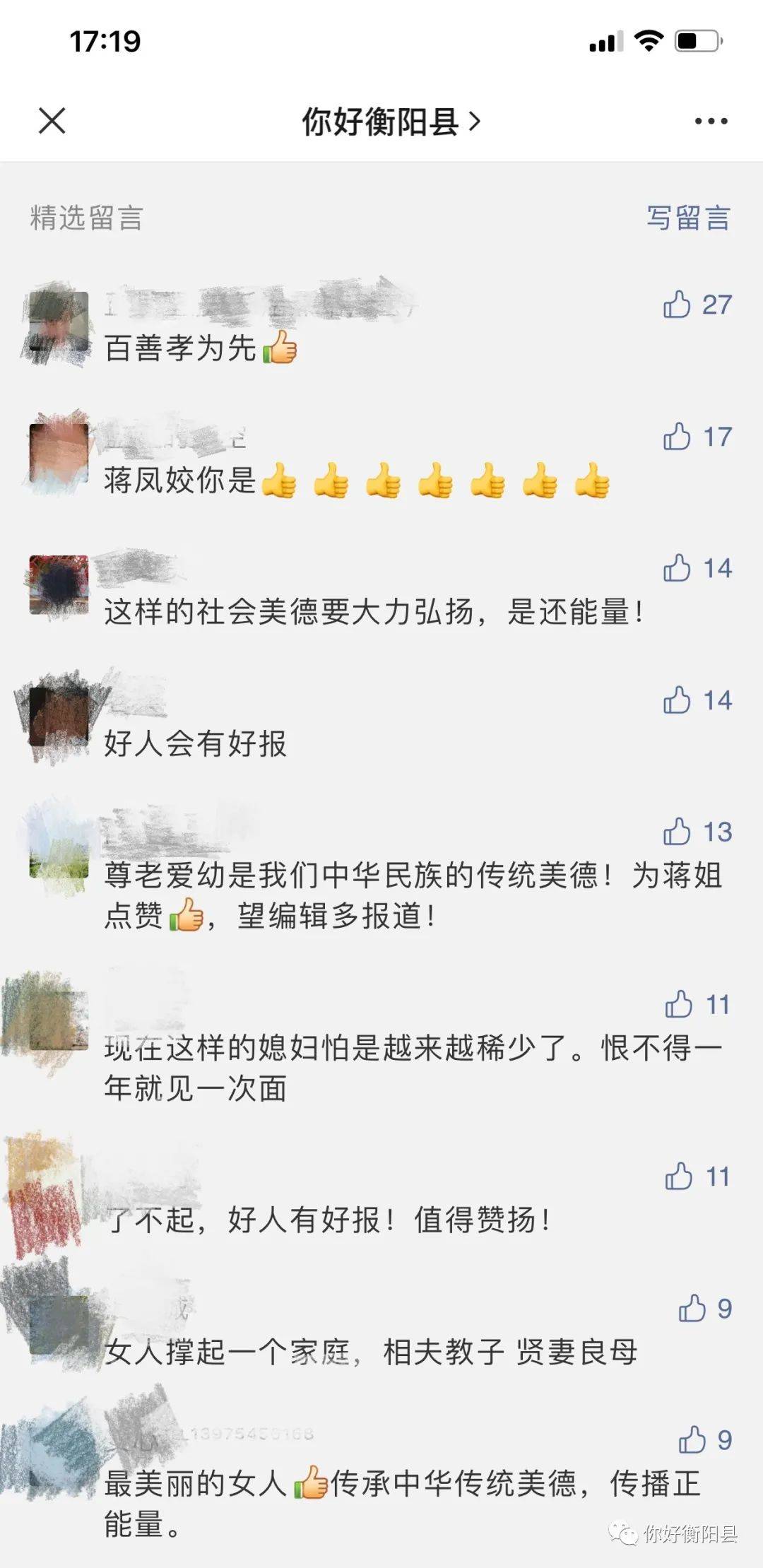Like the comment starting with 最美丽的女人
The image size is (763, 1568).
(692, 1440)
